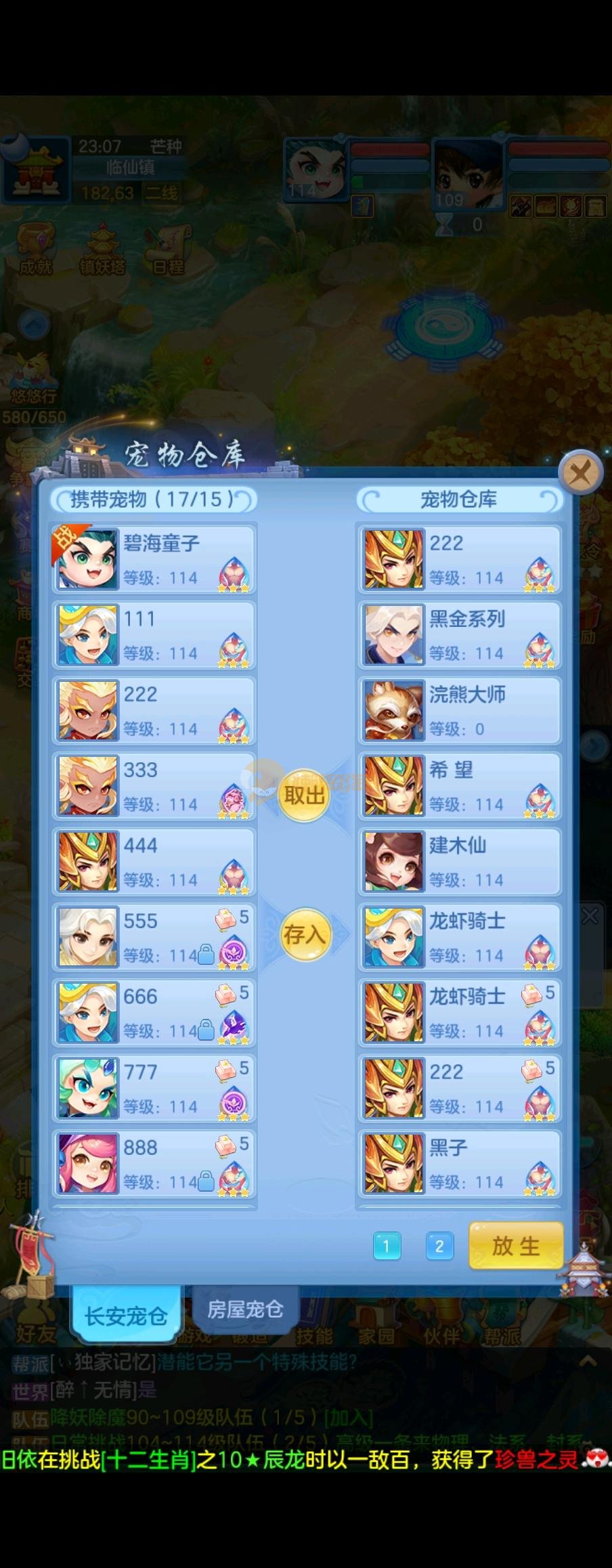Viewport: 612px width, 1568px height.
Task: Switch to the 长安宠仓 tab
Action: pos(126,1315)
